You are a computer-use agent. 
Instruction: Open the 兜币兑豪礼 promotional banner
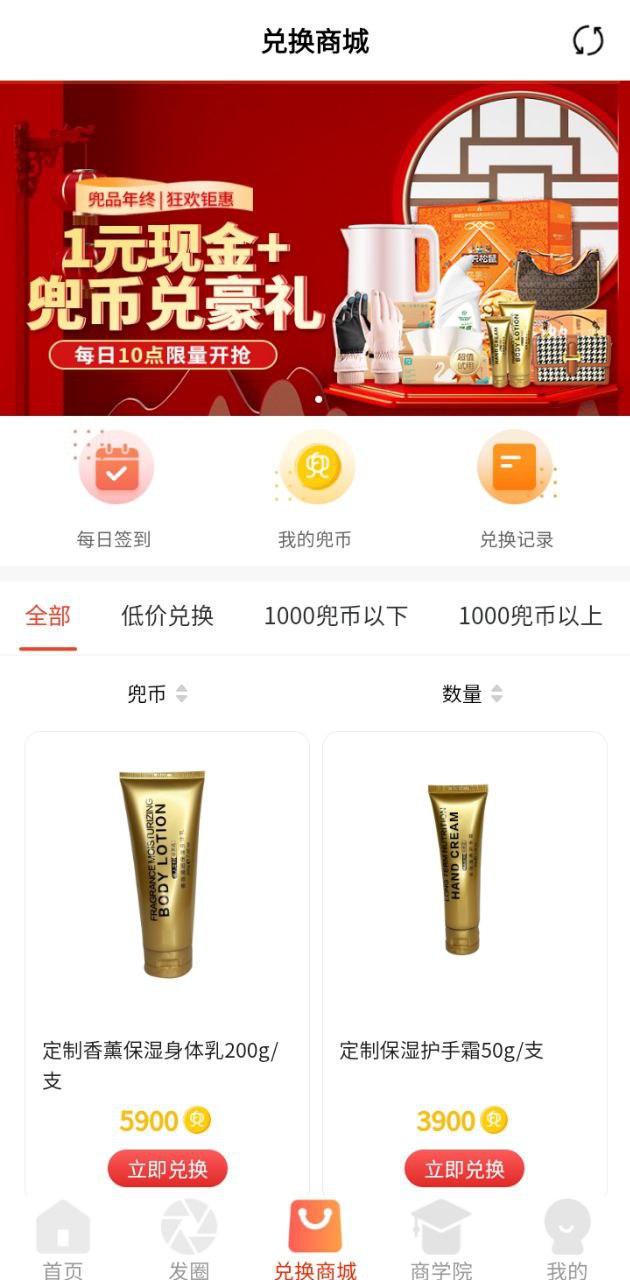315,248
